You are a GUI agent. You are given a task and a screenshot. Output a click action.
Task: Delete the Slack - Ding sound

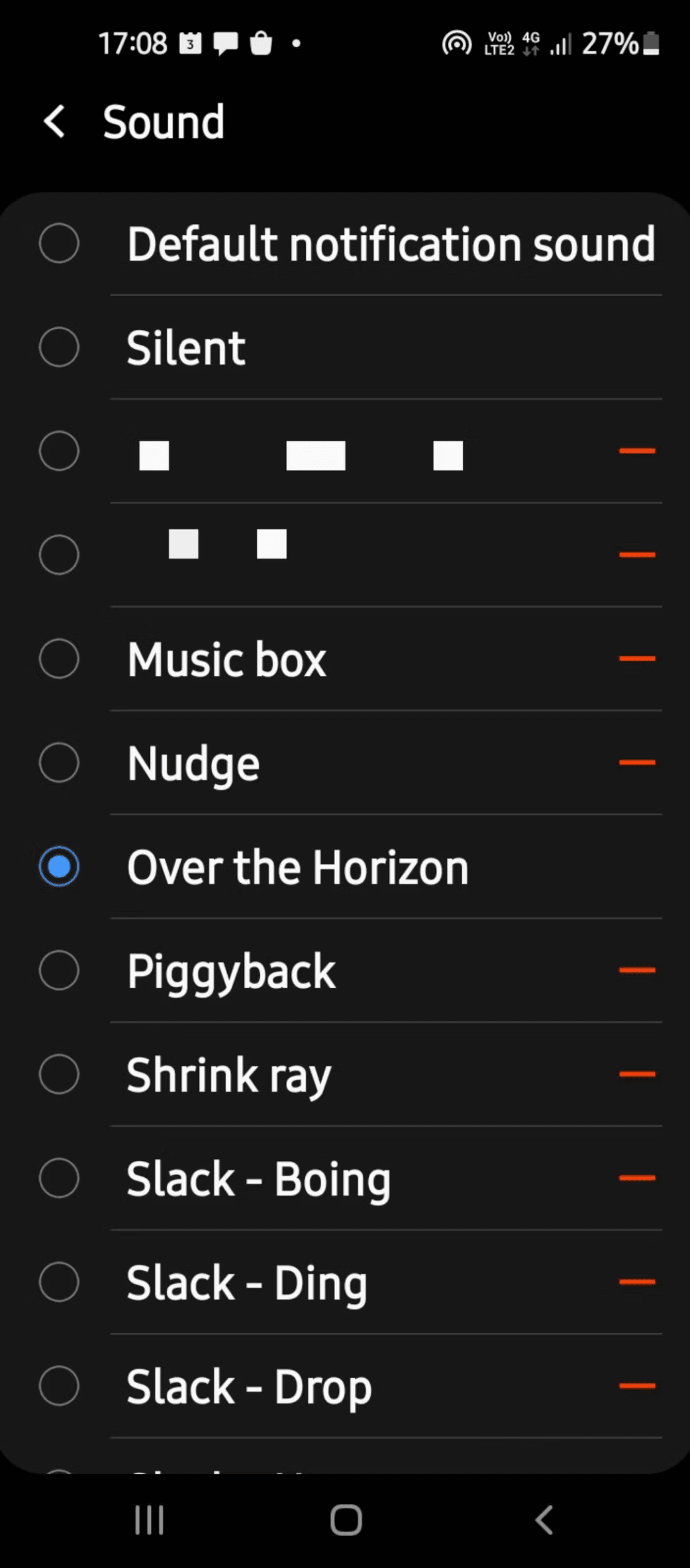pyautogui.click(x=637, y=1282)
